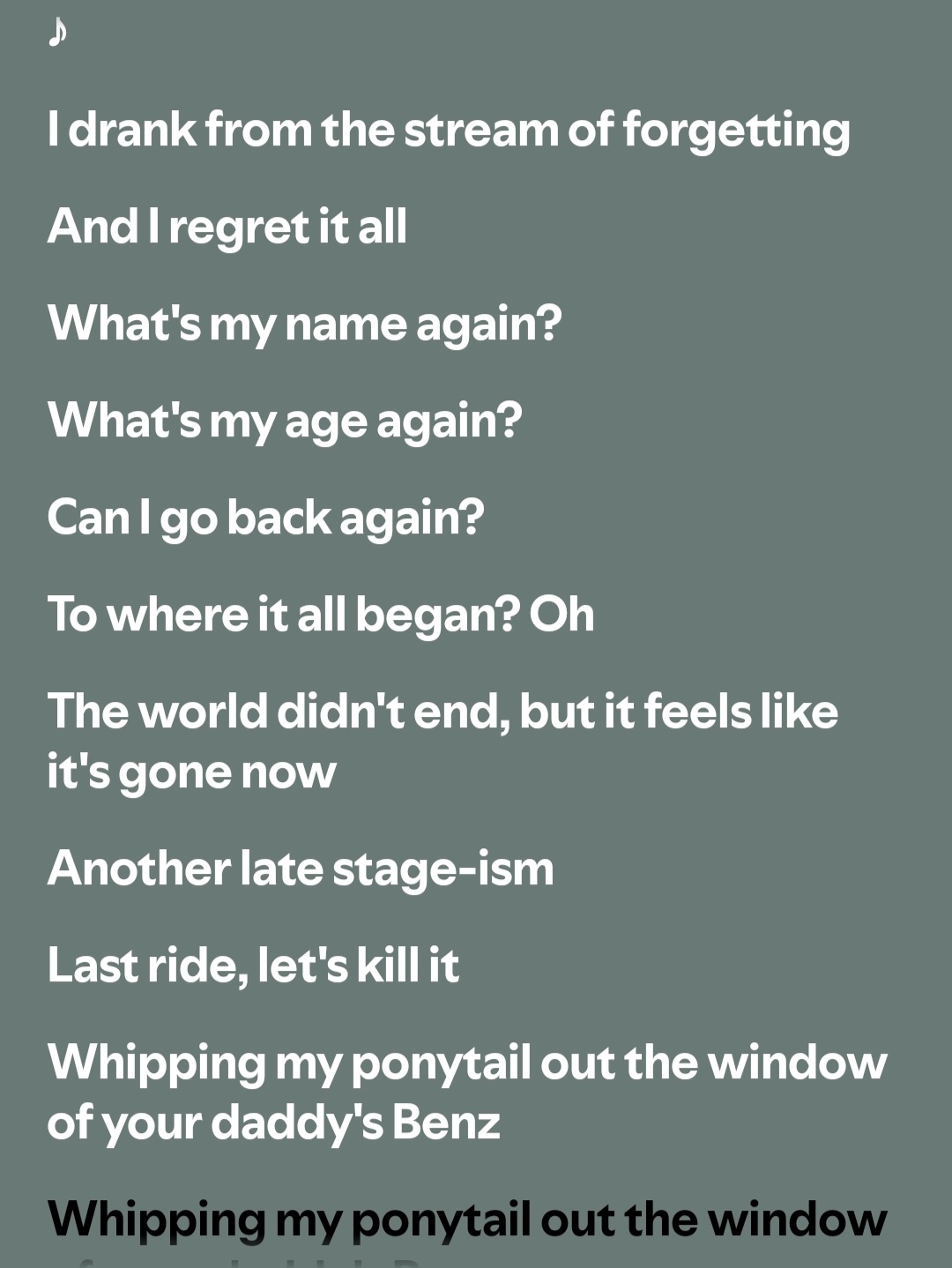Seek to the line 'Last ride, let's kill it'
The height and width of the screenshot is (1268, 952).
[253, 965]
